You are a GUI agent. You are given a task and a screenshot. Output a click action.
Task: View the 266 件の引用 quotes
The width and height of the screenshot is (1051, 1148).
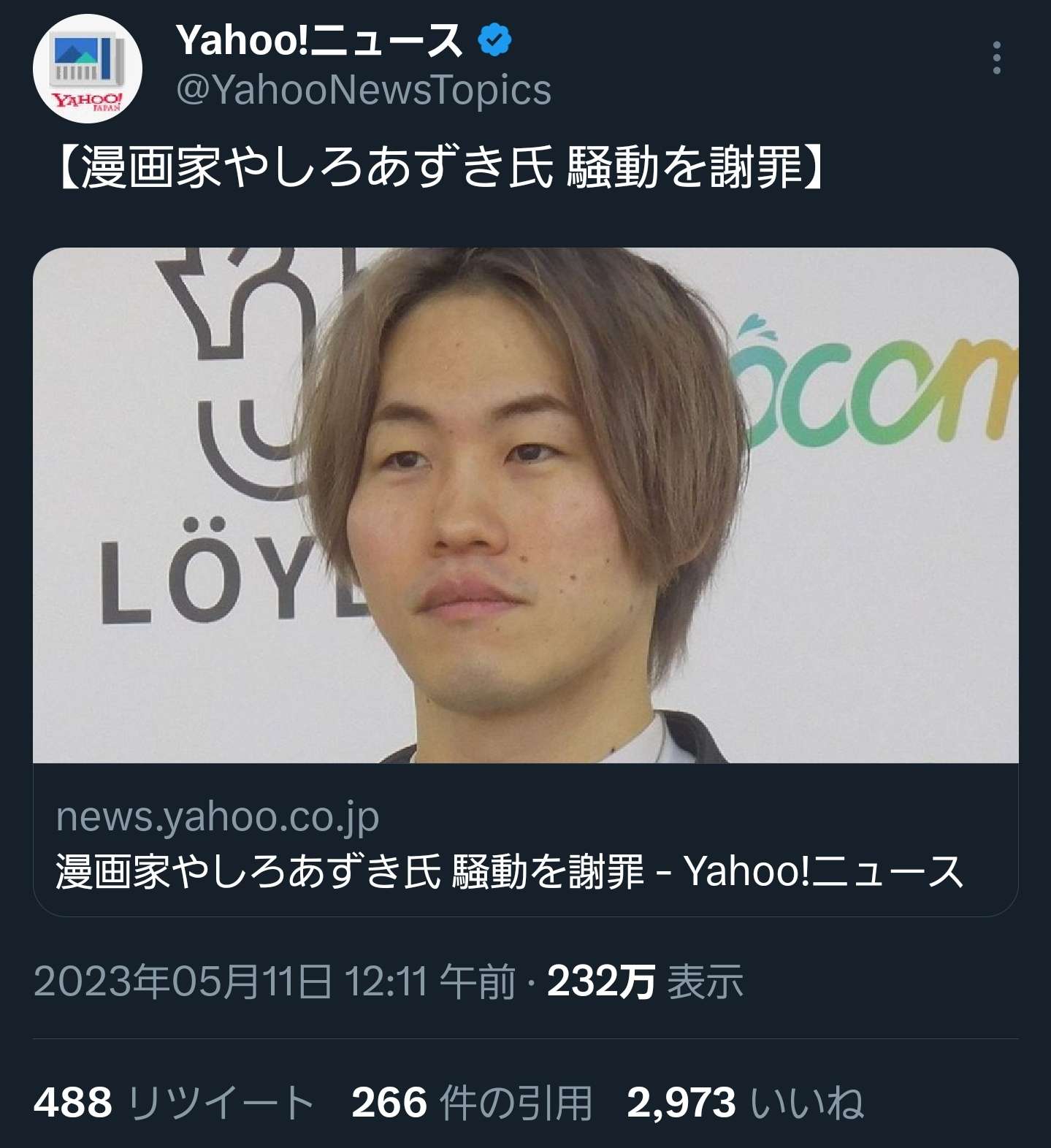coord(472,1102)
